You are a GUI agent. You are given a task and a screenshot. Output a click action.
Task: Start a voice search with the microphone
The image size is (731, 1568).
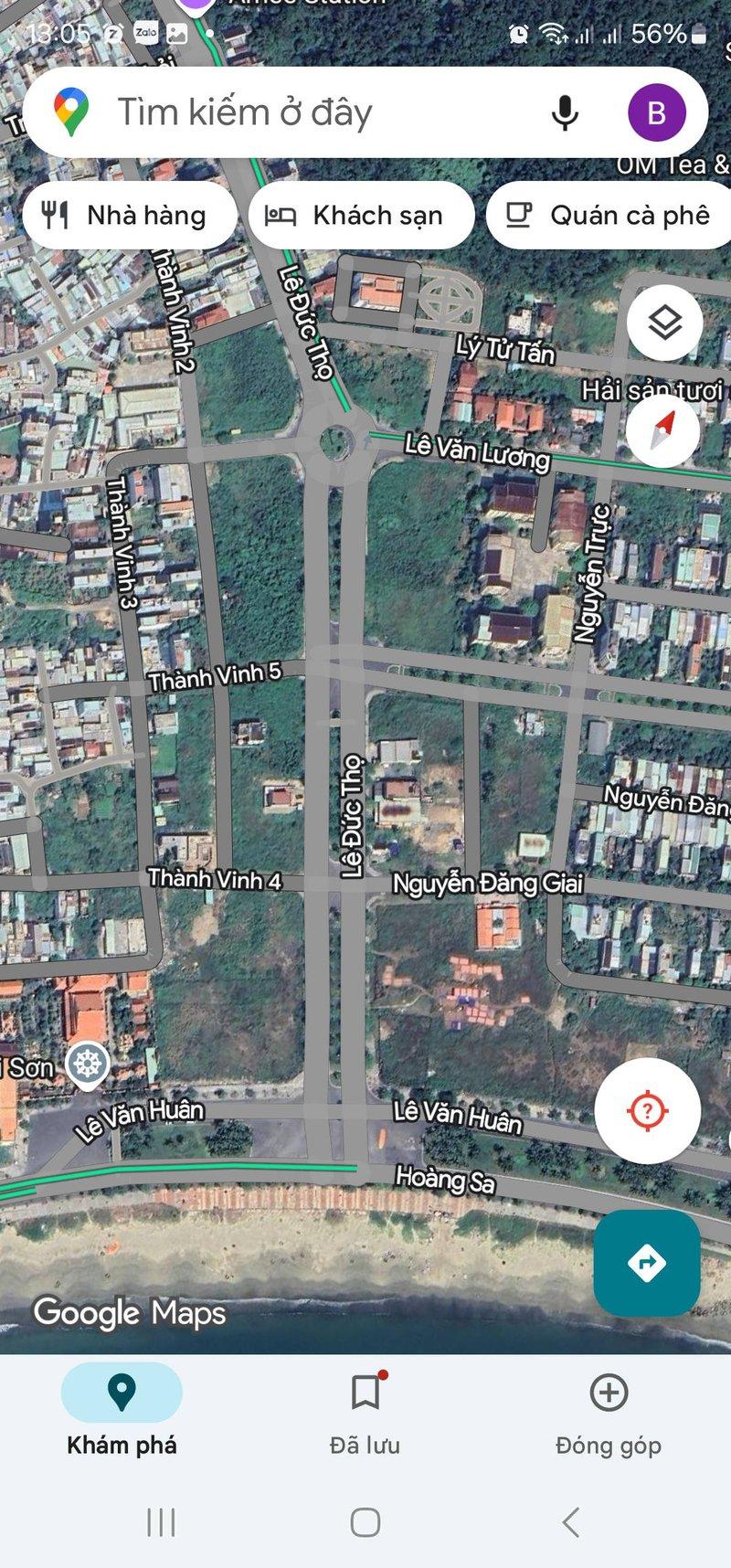567,112
